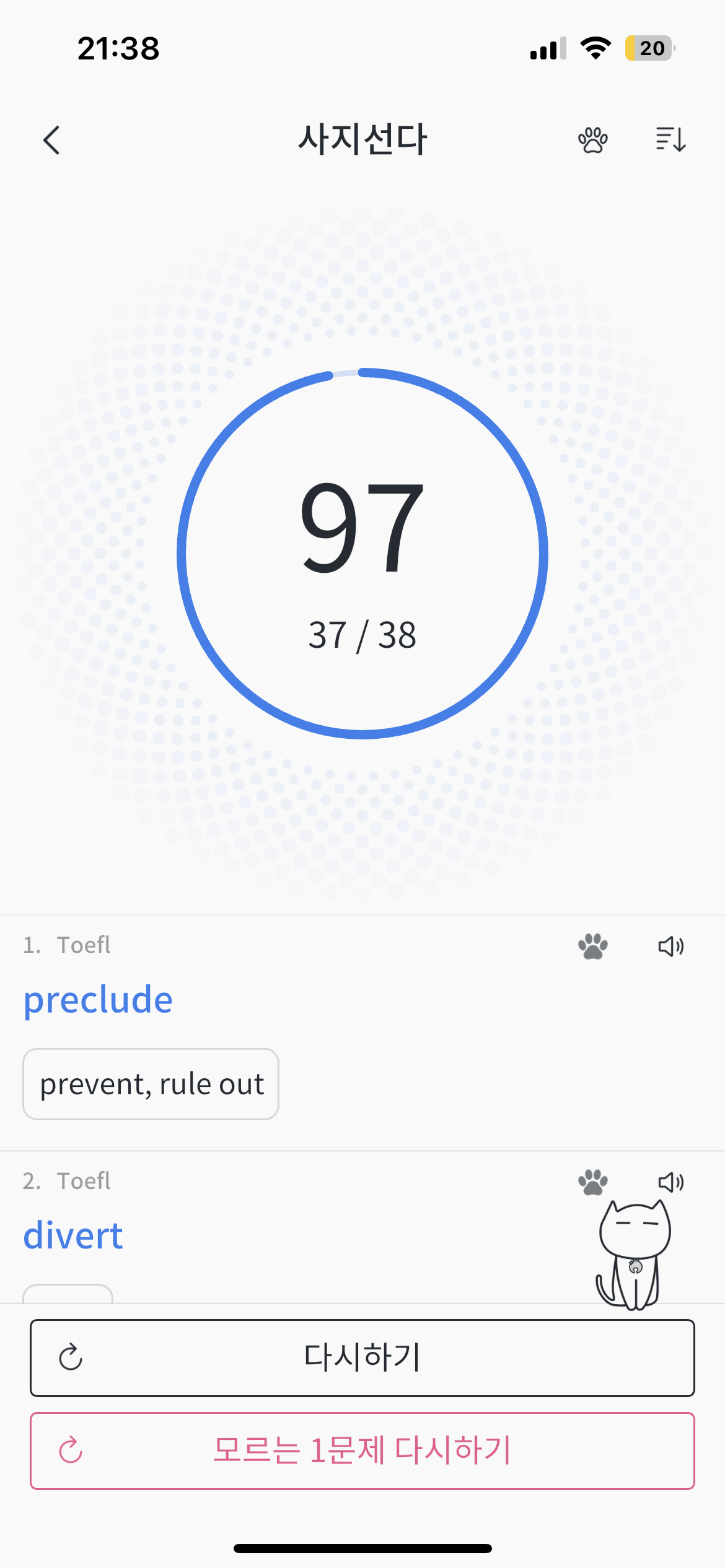Restart the quiz with 다시하기
This screenshot has width=725, height=1568.
tap(362, 1357)
